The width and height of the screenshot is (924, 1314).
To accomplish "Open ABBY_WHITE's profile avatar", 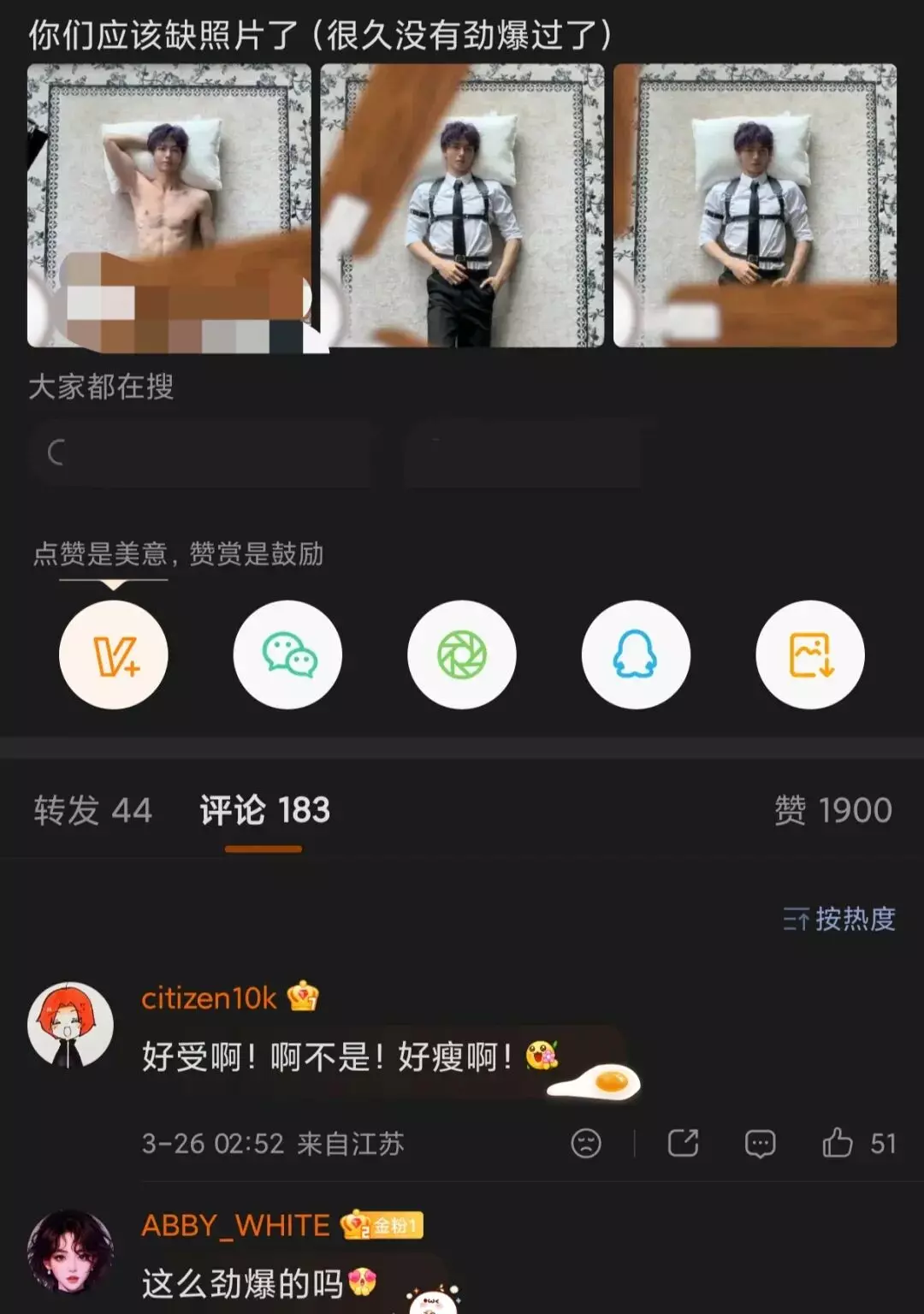I will click(x=70, y=1251).
